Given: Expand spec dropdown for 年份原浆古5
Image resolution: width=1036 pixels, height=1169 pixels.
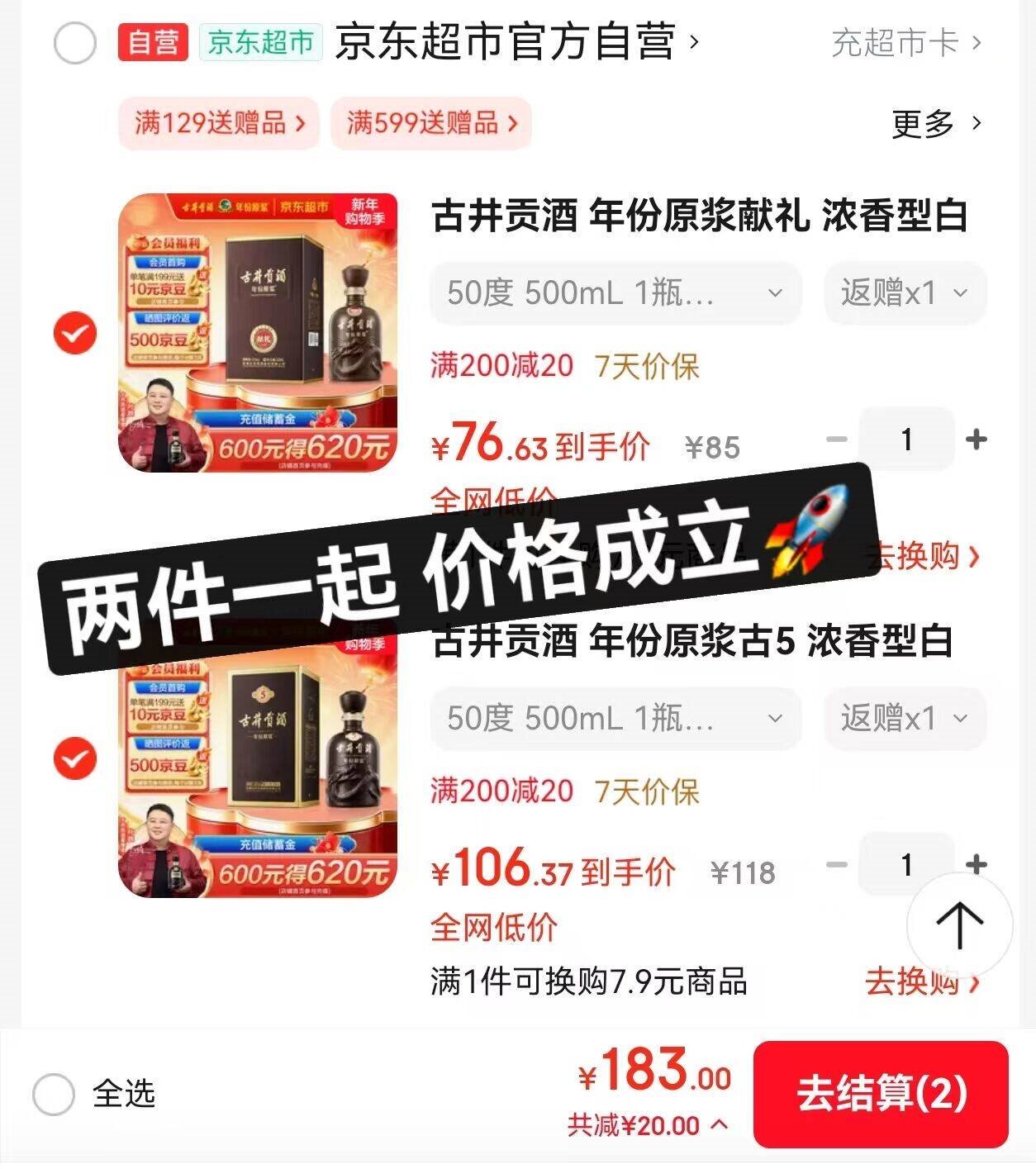Looking at the screenshot, I should coord(615,718).
